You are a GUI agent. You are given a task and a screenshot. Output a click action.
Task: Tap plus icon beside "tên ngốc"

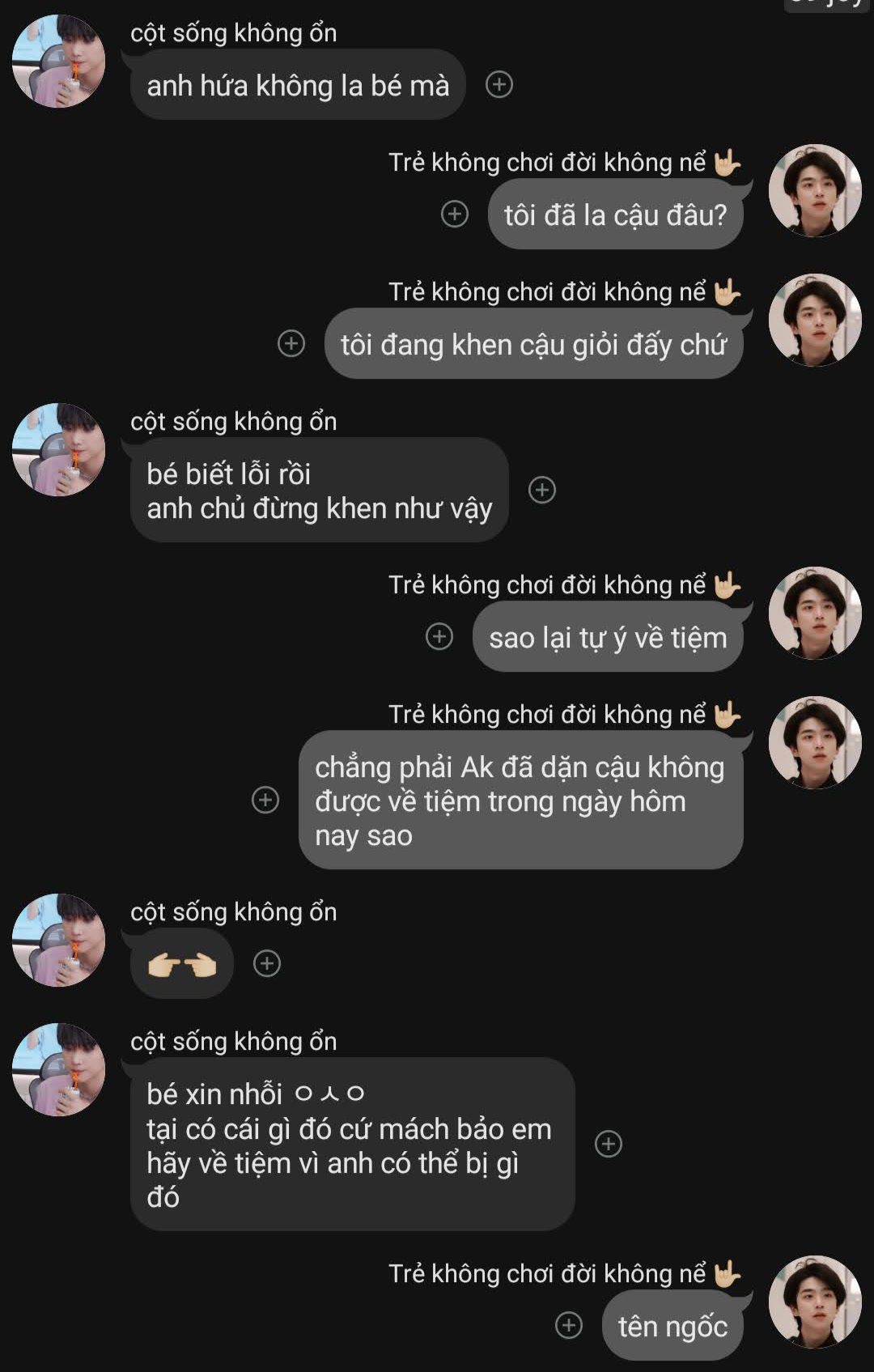(x=568, y=1325)
